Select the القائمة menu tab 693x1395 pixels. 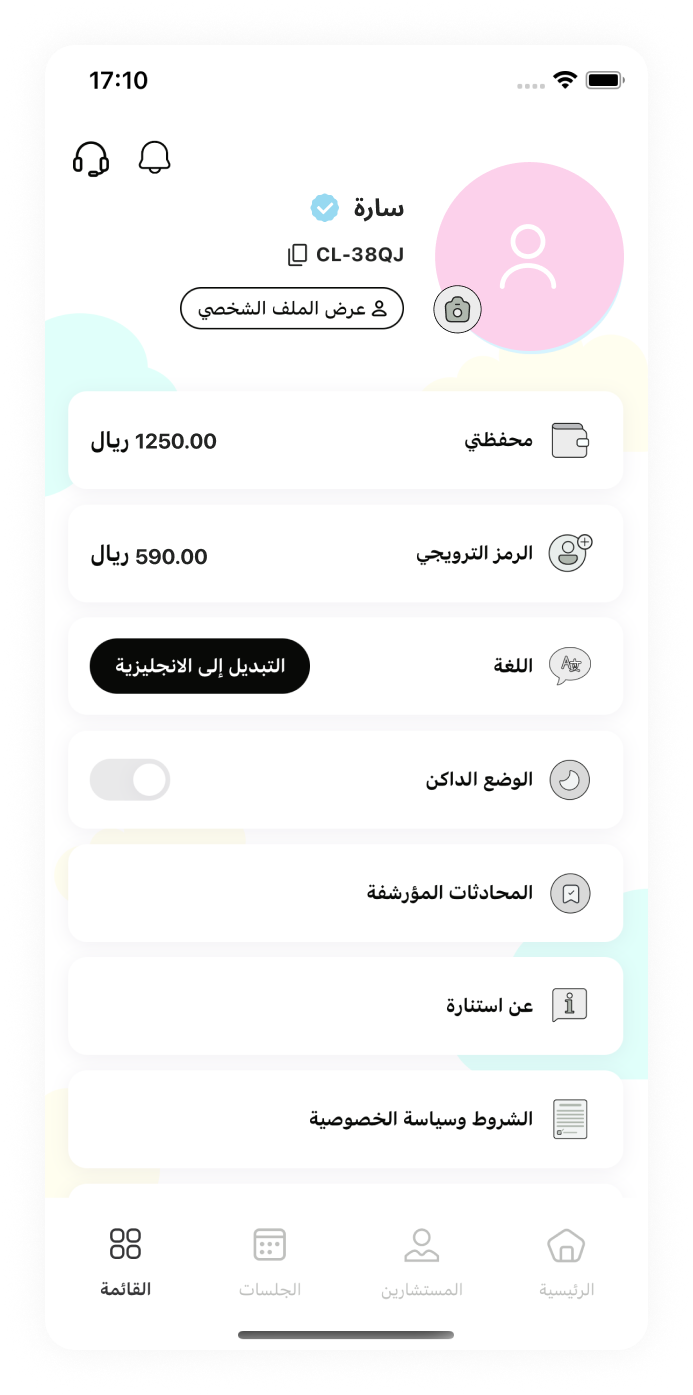point(125,1262)
